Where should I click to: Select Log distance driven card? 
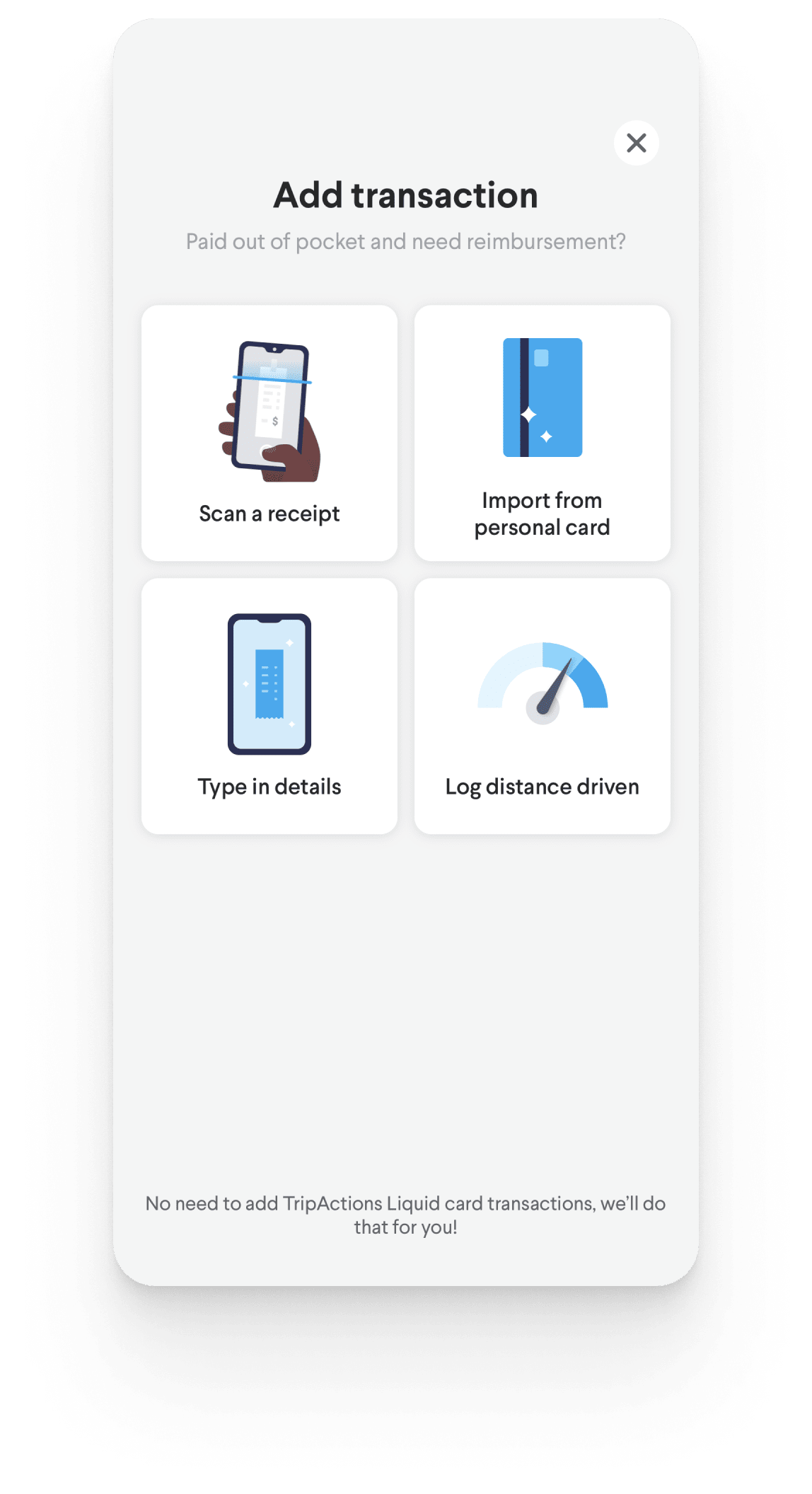tap(542, 706)
